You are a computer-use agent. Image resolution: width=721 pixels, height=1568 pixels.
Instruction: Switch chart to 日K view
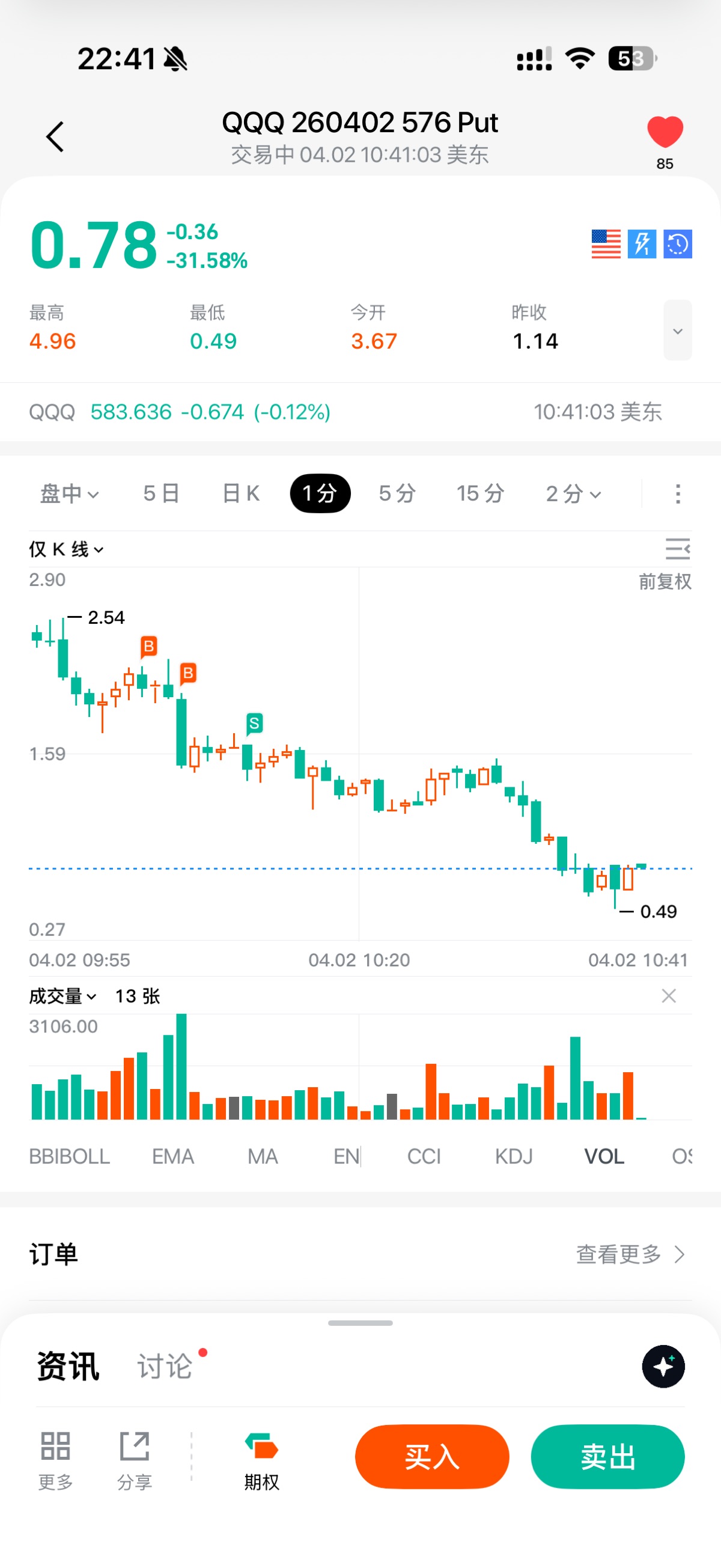click(241, 493)
